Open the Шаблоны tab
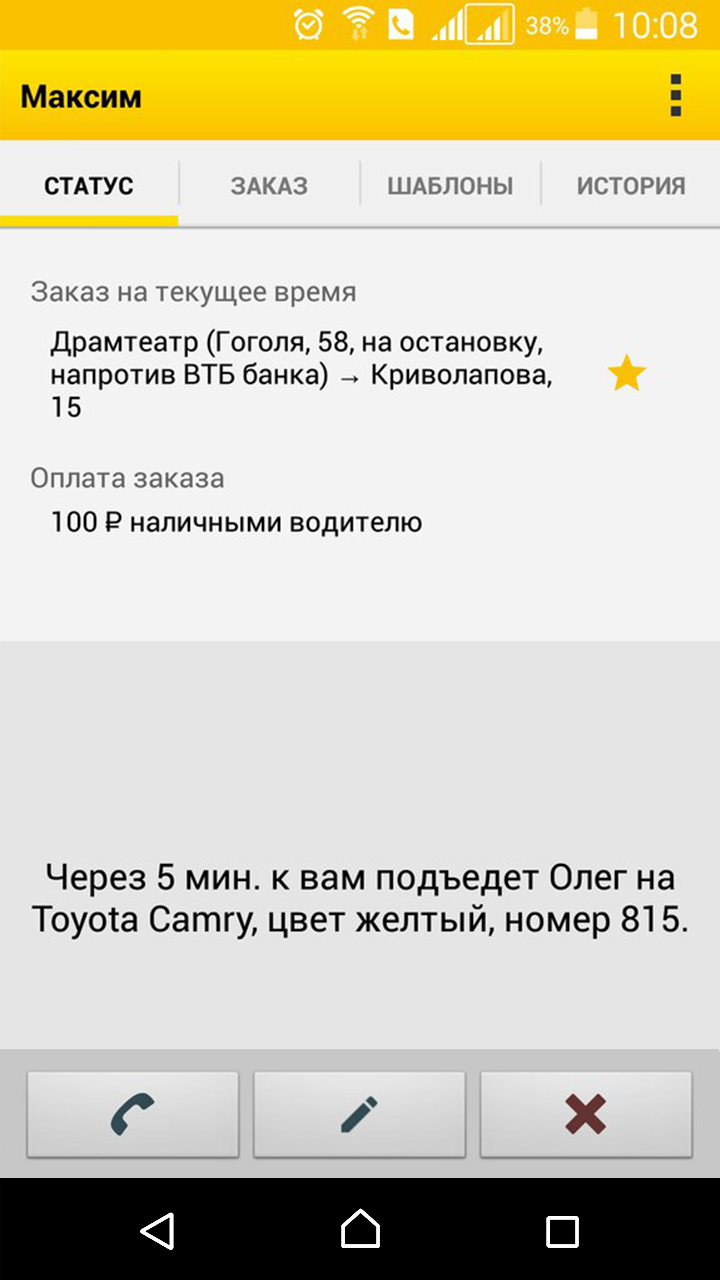Viewport: 720px width, 1280px height. 450,186
